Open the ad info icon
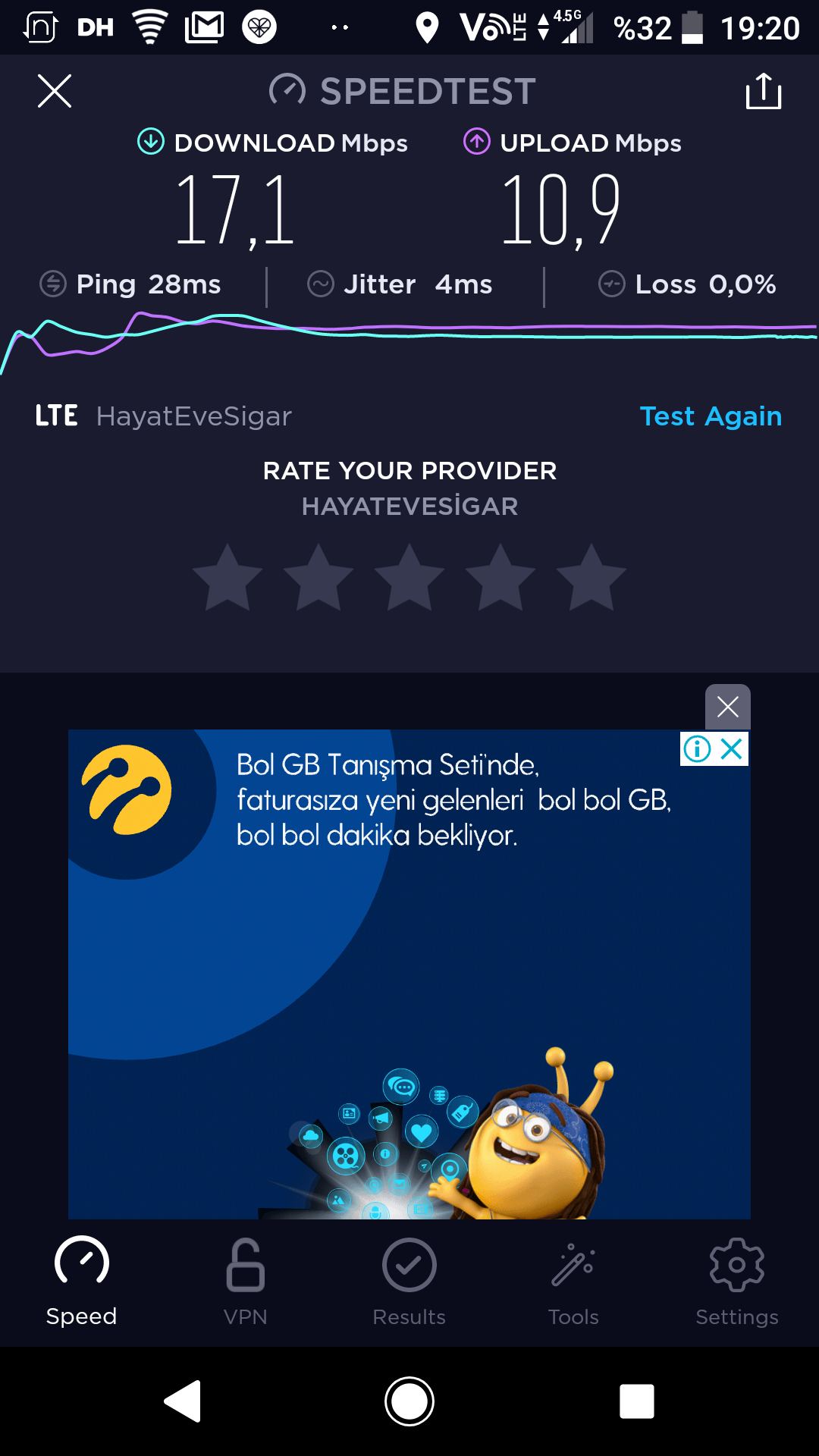 pyautogui.click(x=697, y=749)
